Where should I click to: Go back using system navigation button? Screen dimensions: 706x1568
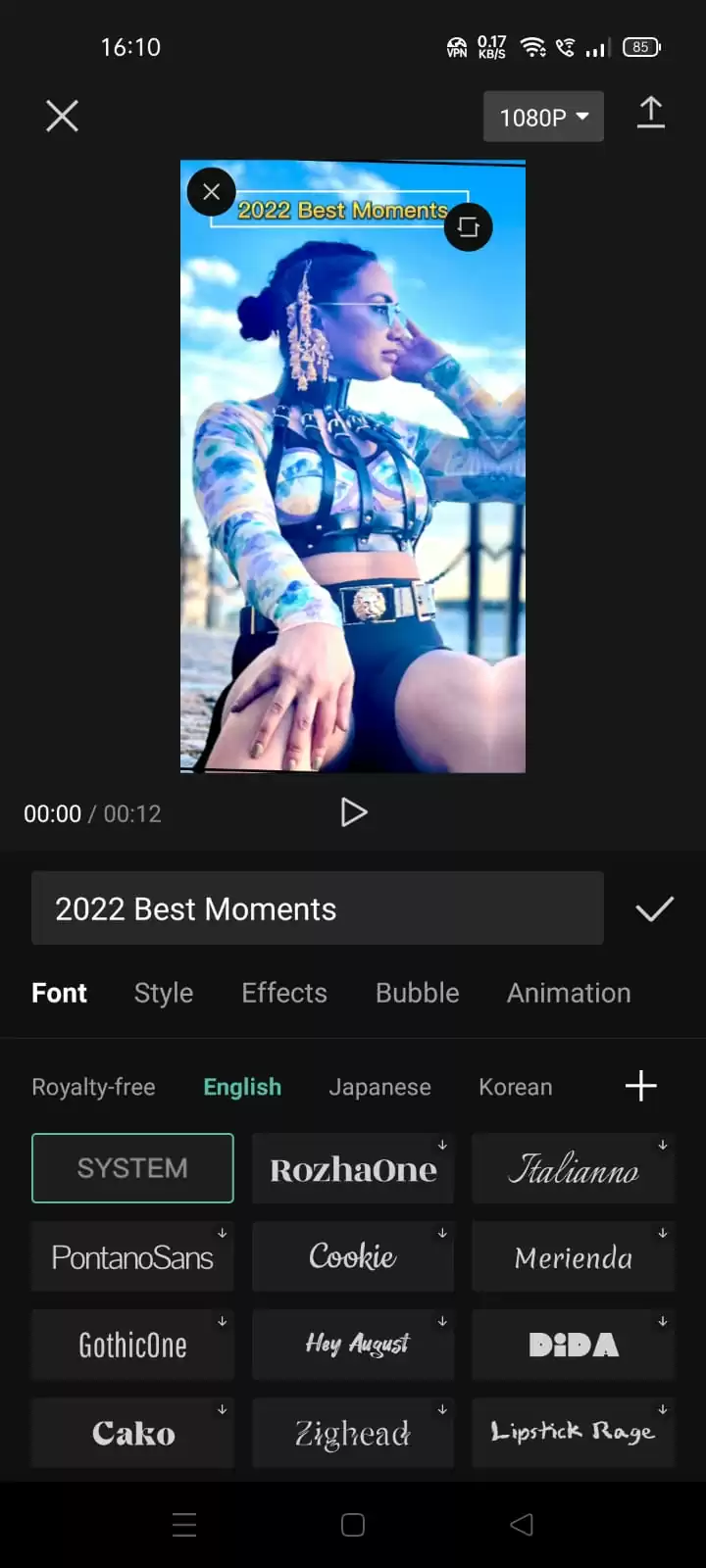coord(522,1524)
